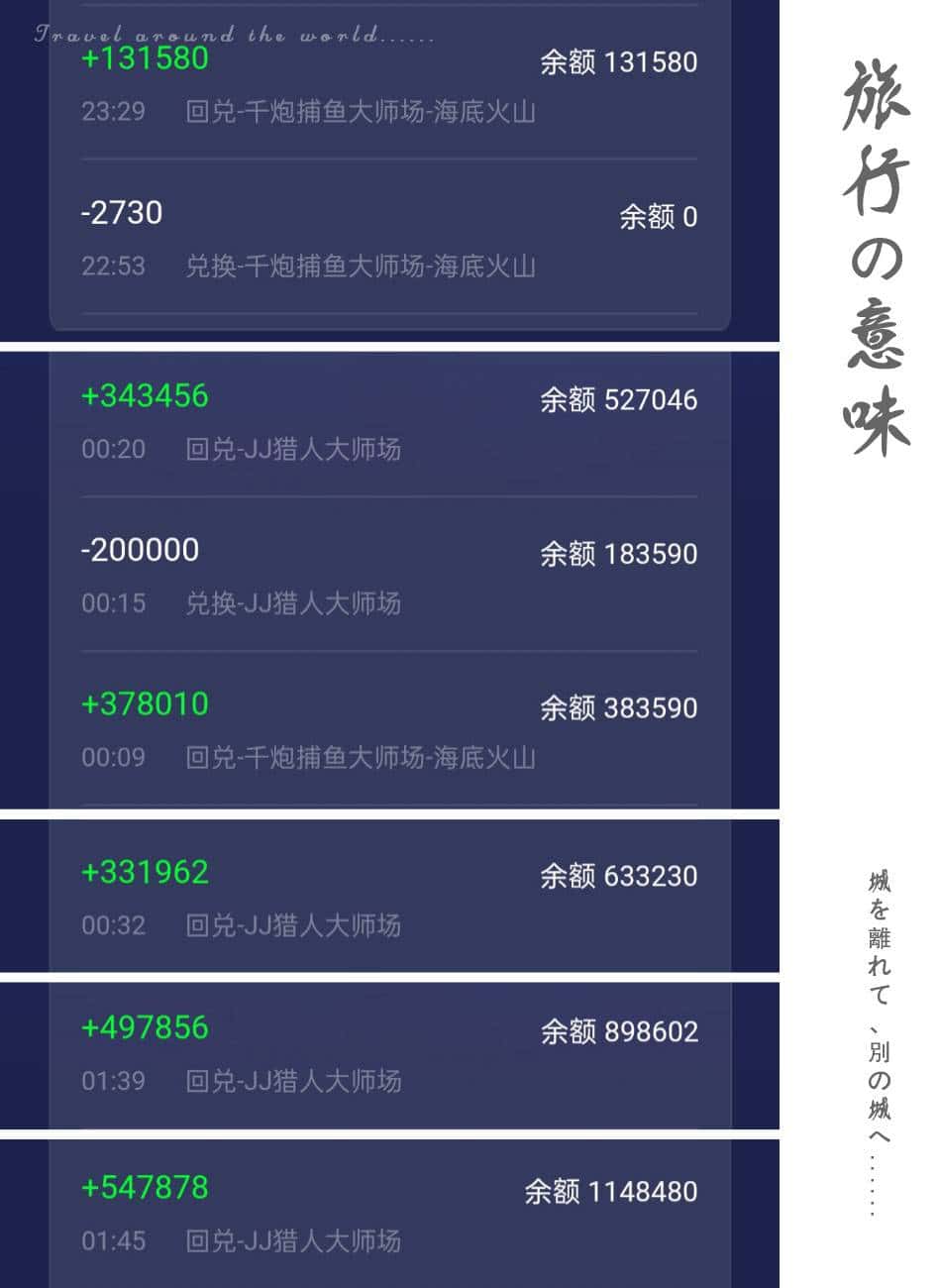
Task: Click the +343456 credit entry
Action: pos(145,398)
